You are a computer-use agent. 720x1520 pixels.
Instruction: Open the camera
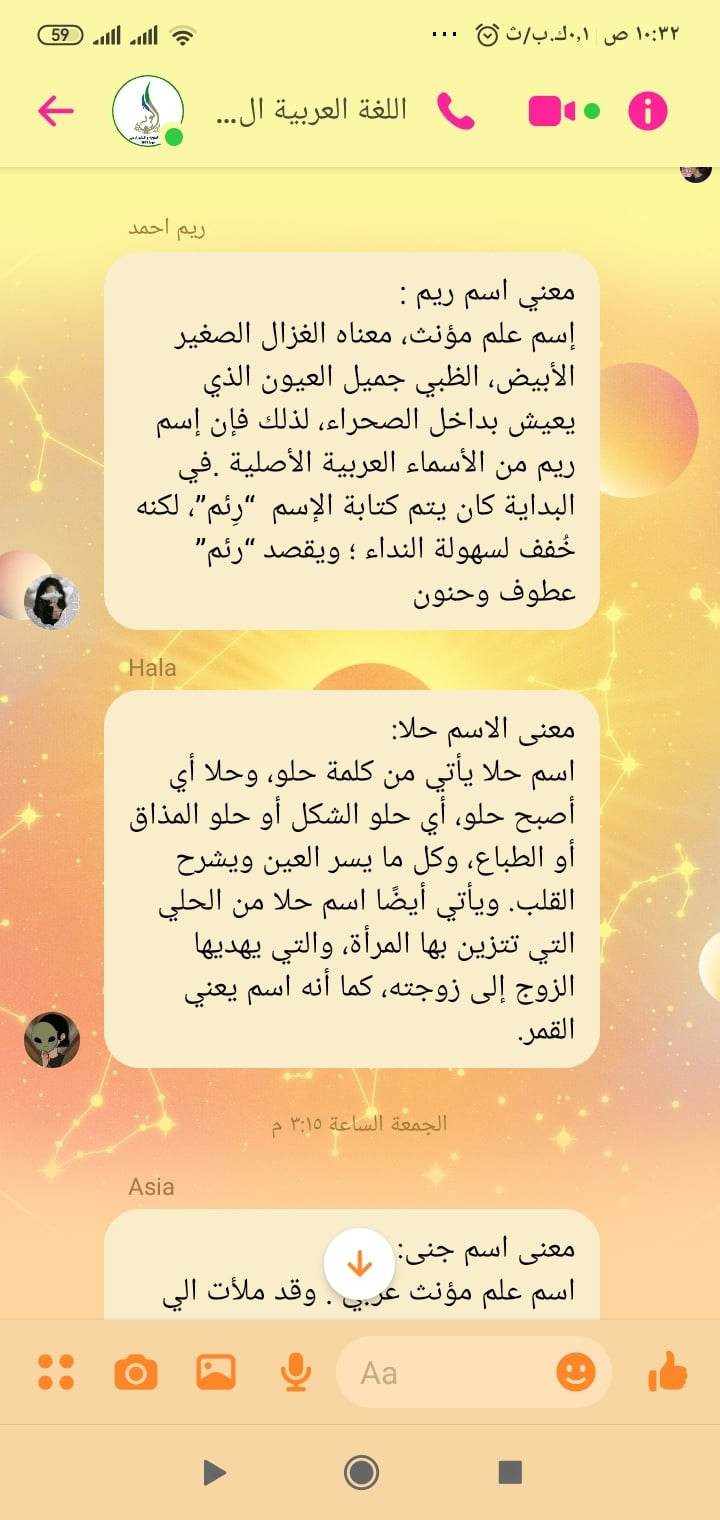click(x=136, y=1373)
